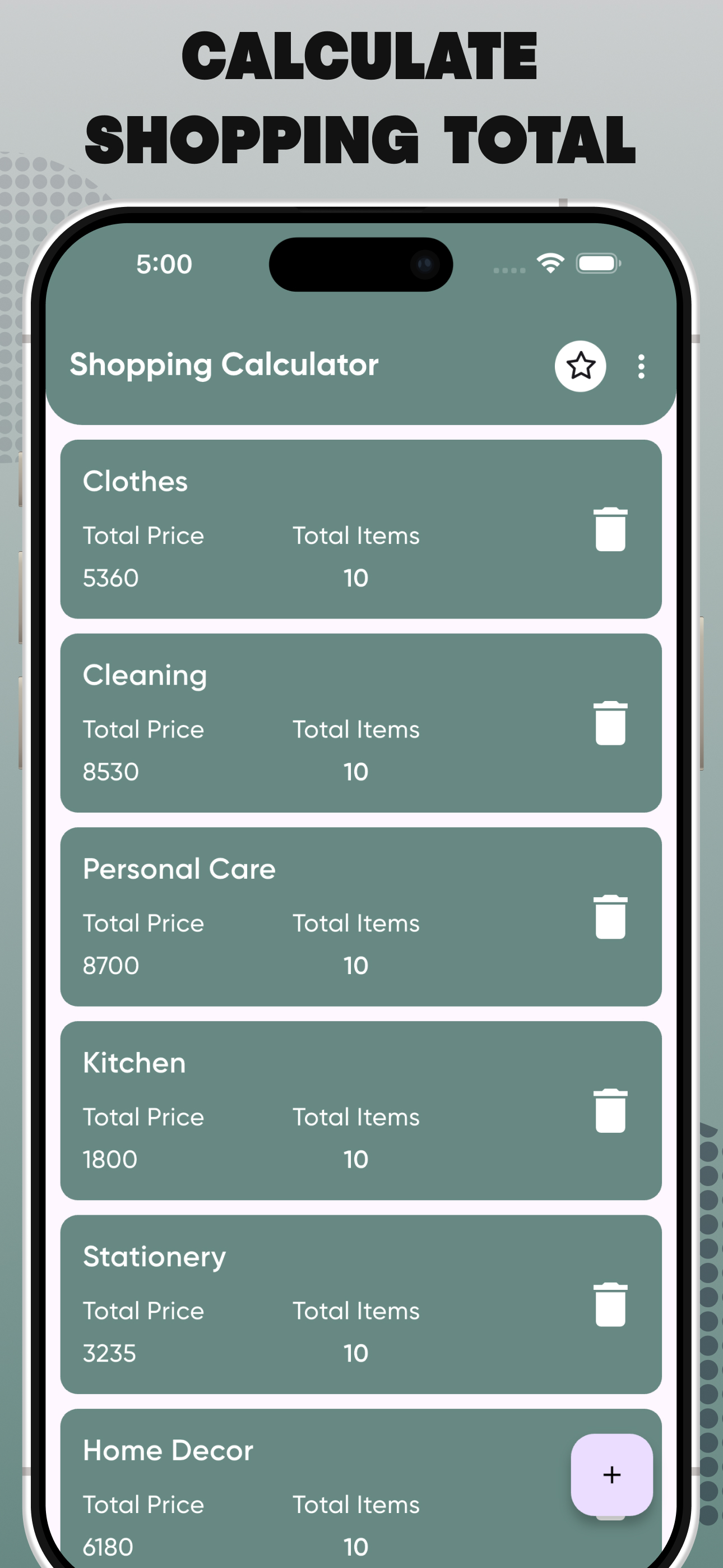Tap the star rating icon
723x1568 pixels.
point(580,366)
